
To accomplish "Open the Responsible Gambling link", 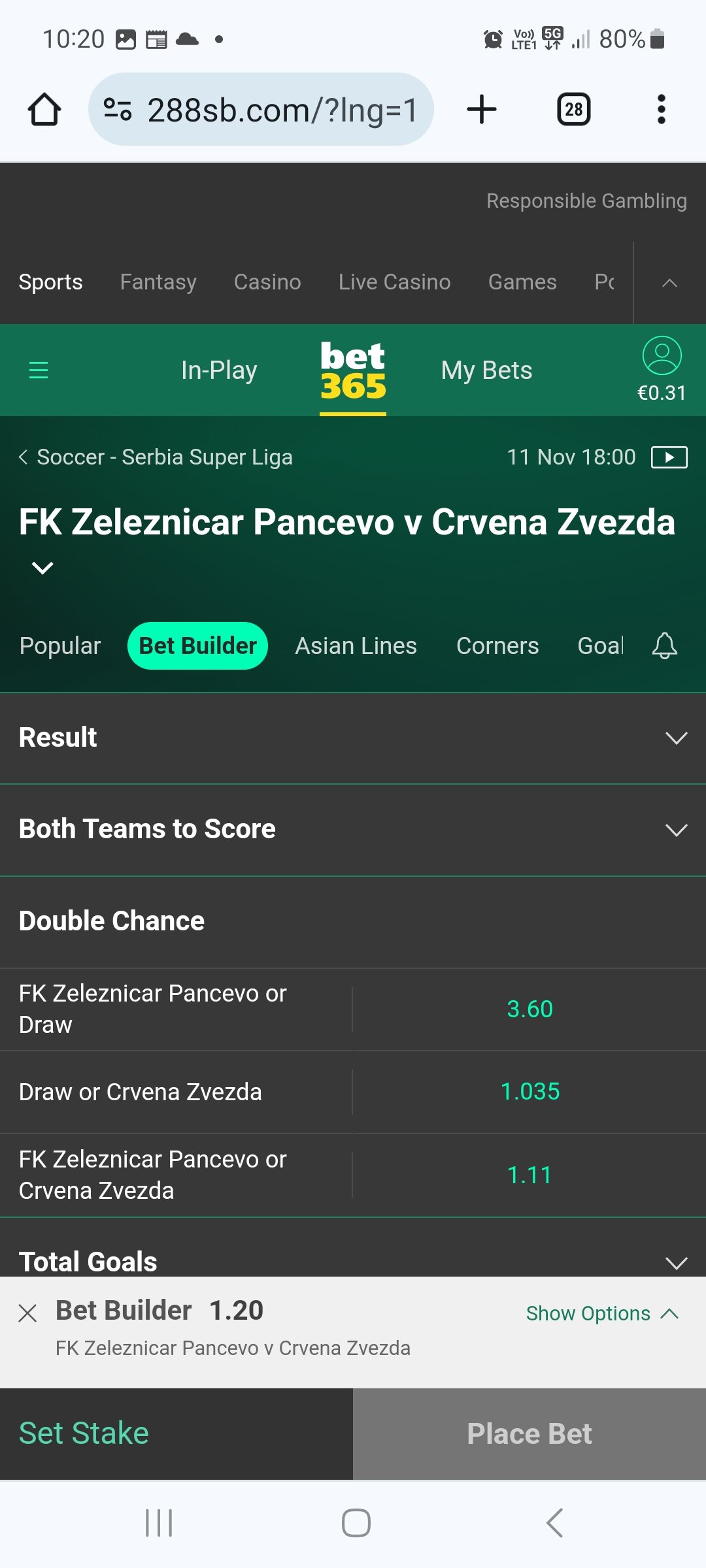I will point(586,201).
